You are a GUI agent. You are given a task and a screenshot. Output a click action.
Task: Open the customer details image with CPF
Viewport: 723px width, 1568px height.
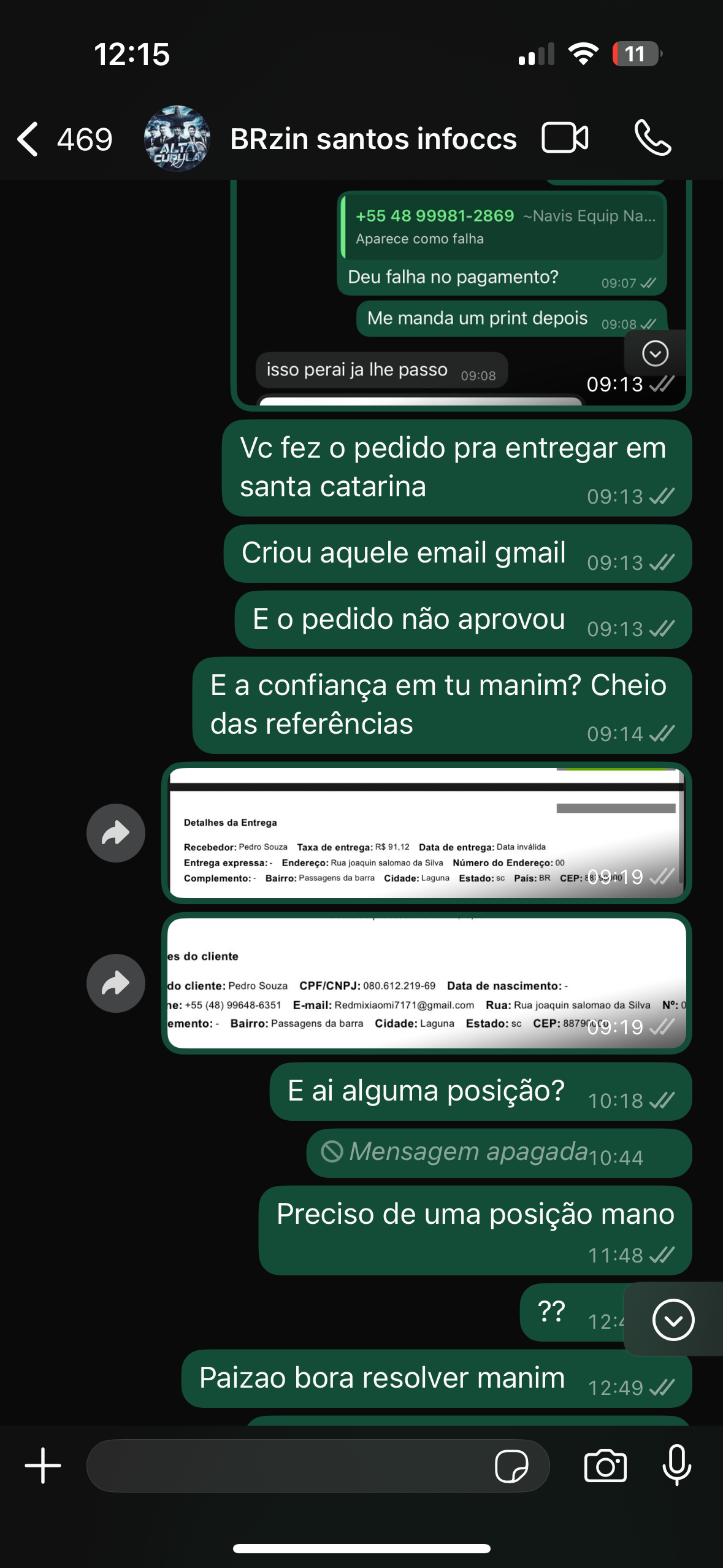point(426,983)
